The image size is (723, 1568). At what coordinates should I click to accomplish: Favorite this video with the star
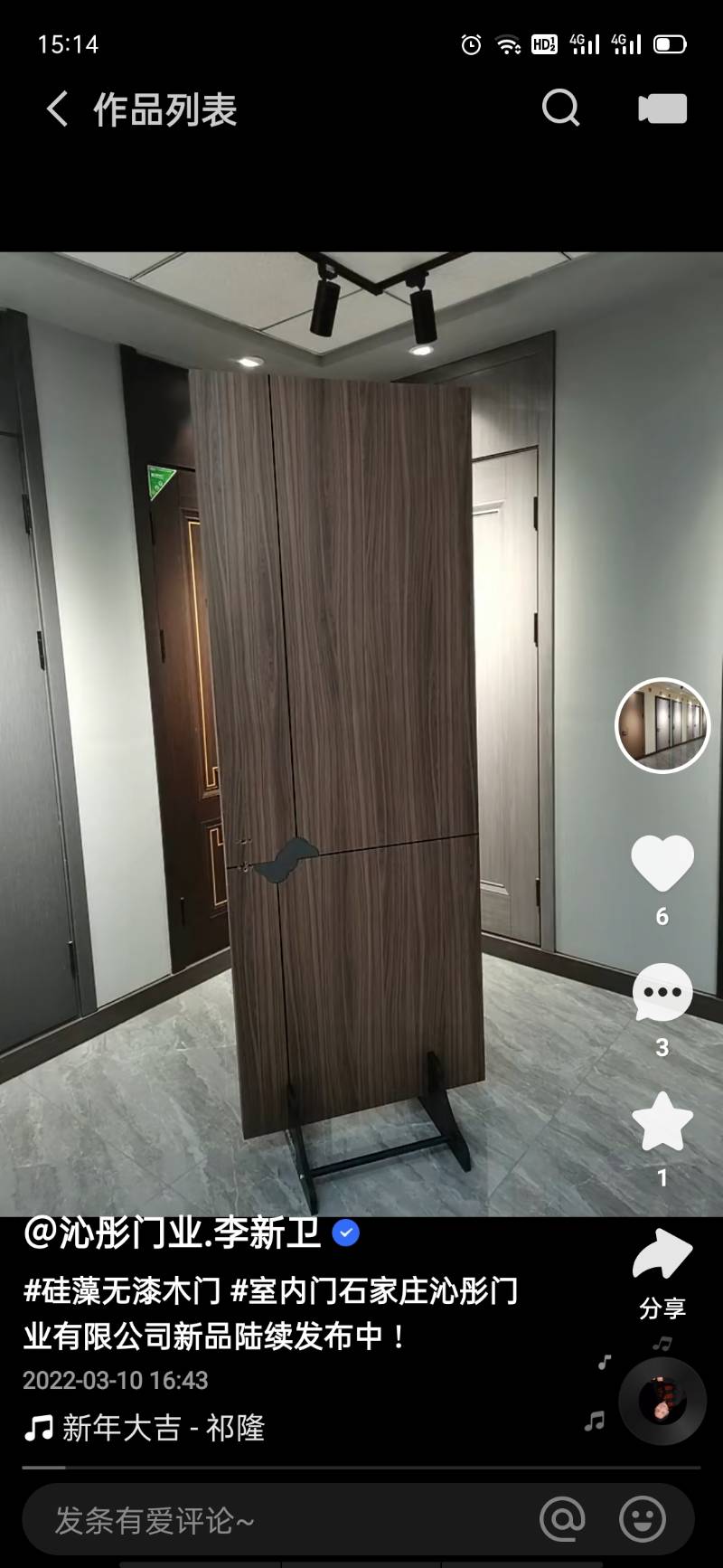click(x=662, y=1122)
